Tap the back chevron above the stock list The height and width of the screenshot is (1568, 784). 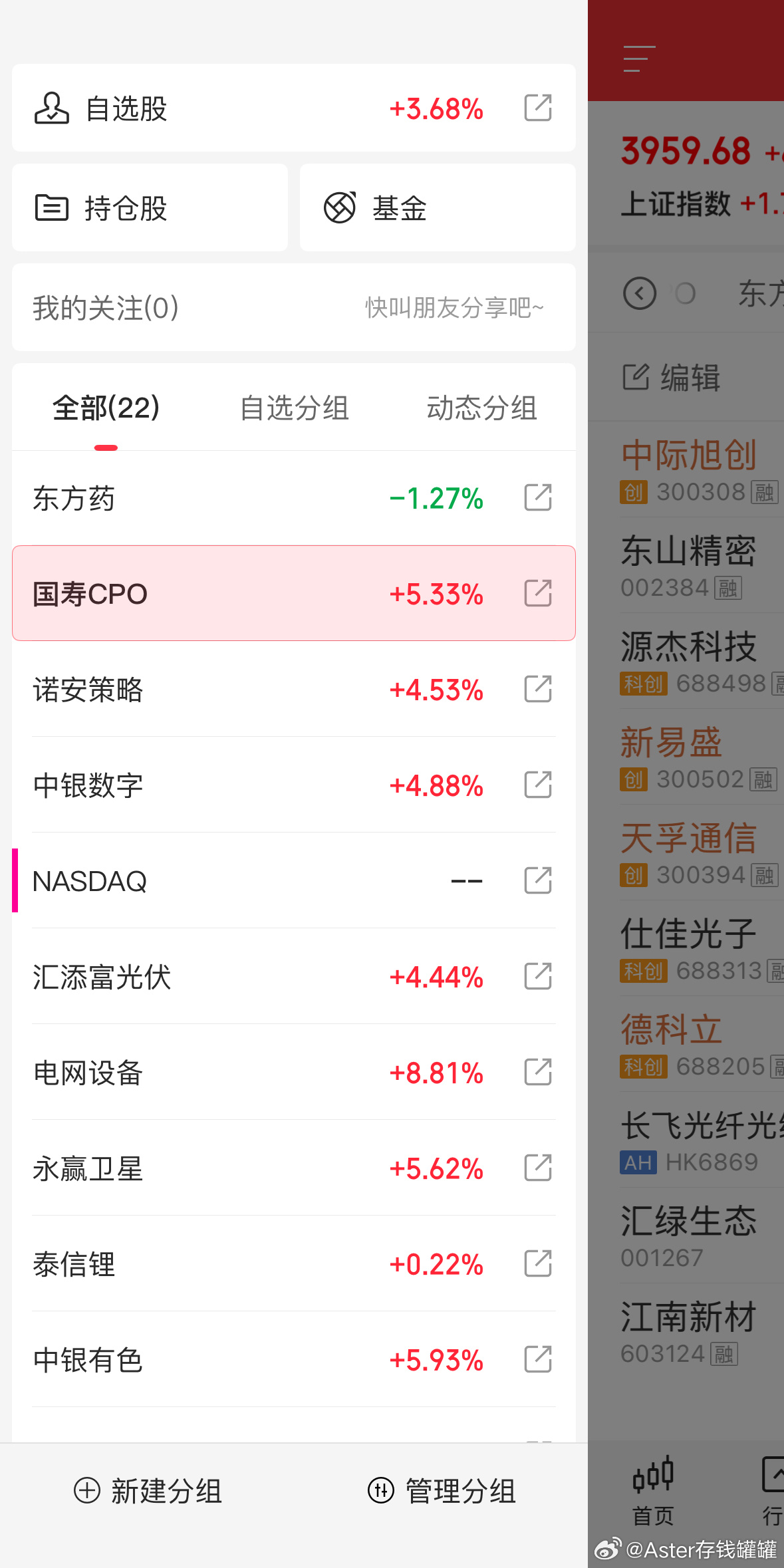[x=640, y=293]
